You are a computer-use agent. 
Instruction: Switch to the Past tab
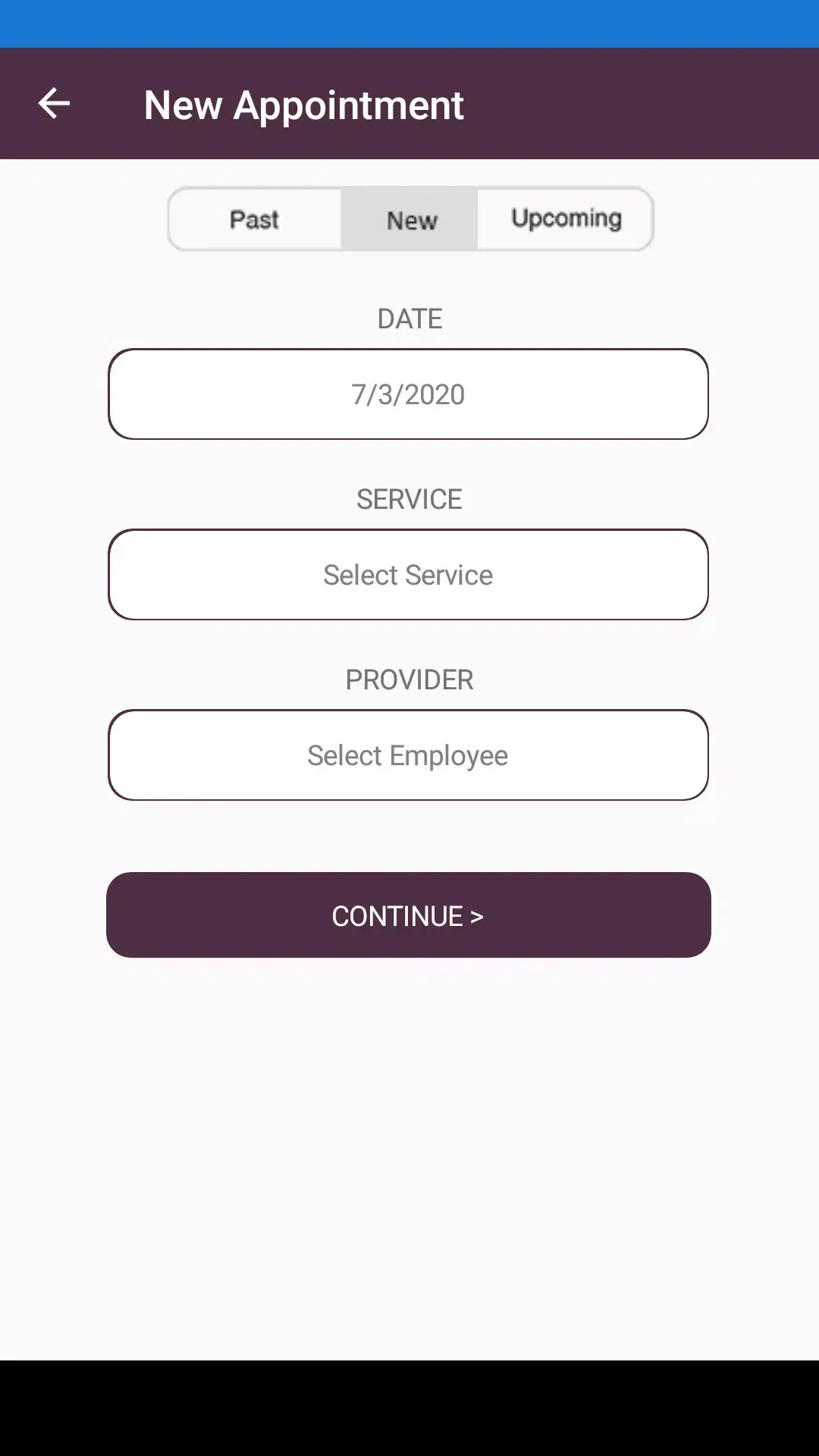click(x=253, y=219)
